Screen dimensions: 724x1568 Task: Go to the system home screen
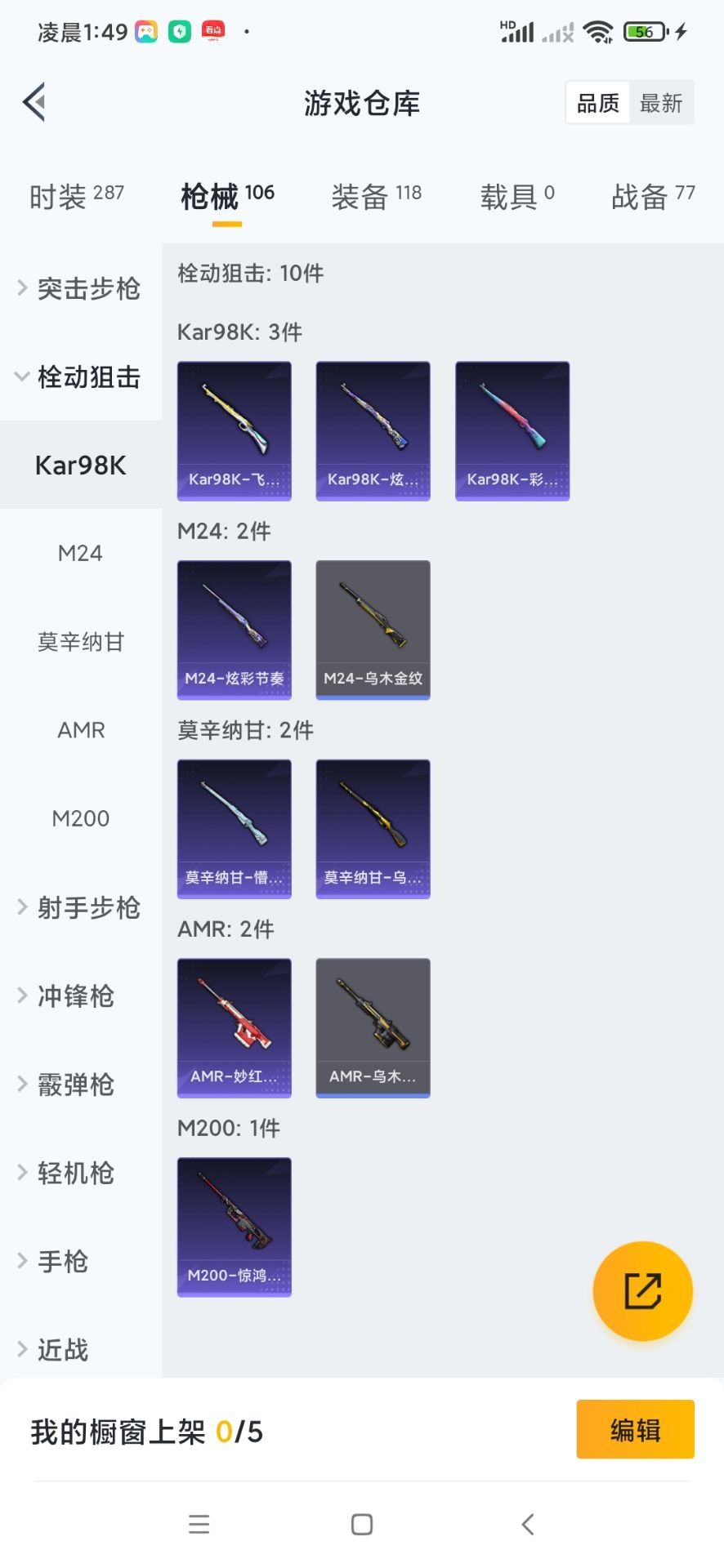(x=362, y=1524)
